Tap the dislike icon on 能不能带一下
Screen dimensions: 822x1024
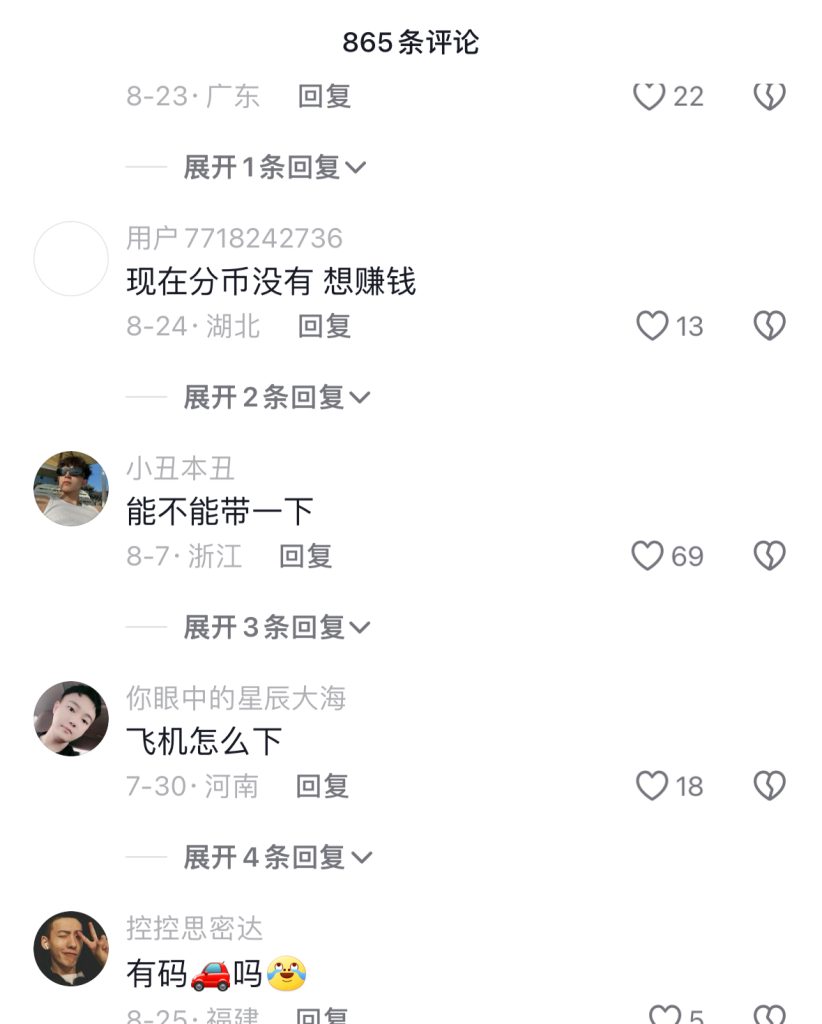click(768, 556)
